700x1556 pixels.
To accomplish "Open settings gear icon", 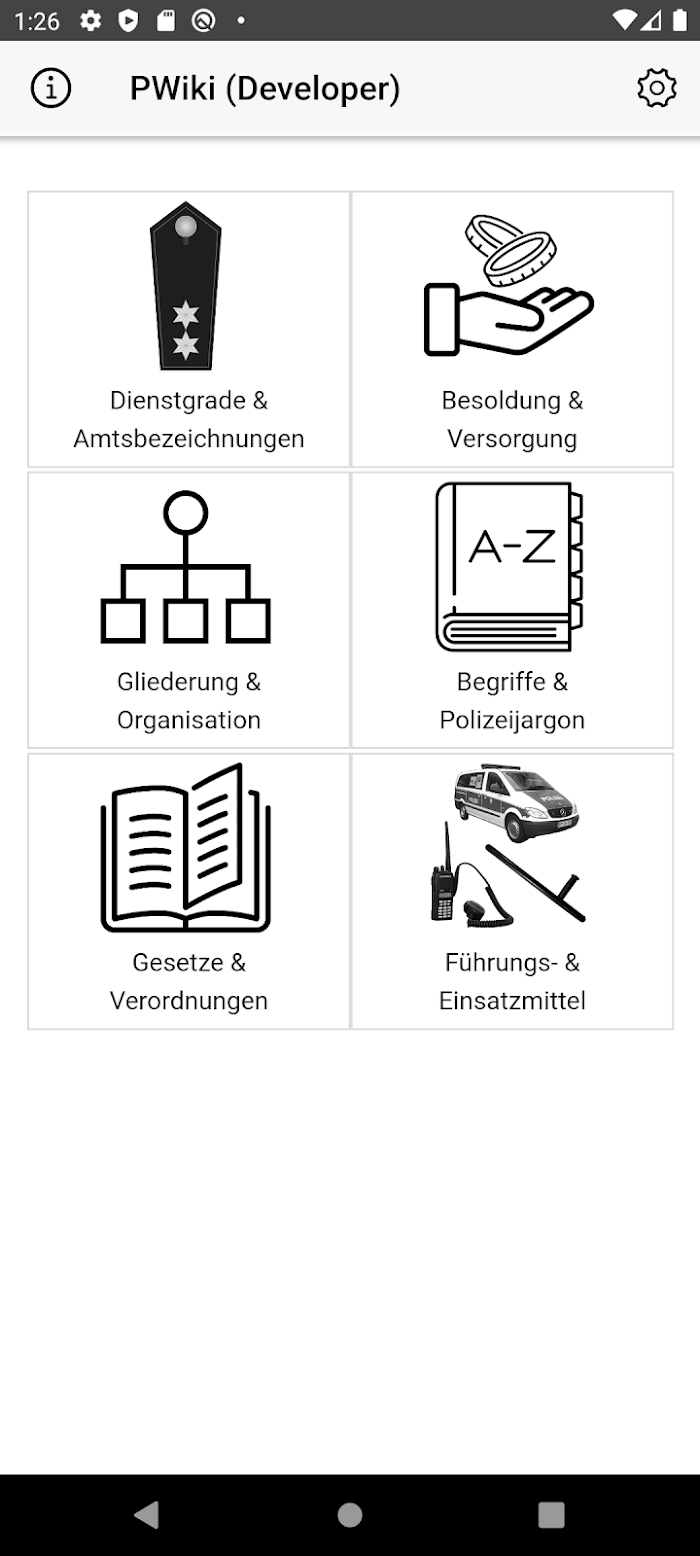I will pos(657,89).
